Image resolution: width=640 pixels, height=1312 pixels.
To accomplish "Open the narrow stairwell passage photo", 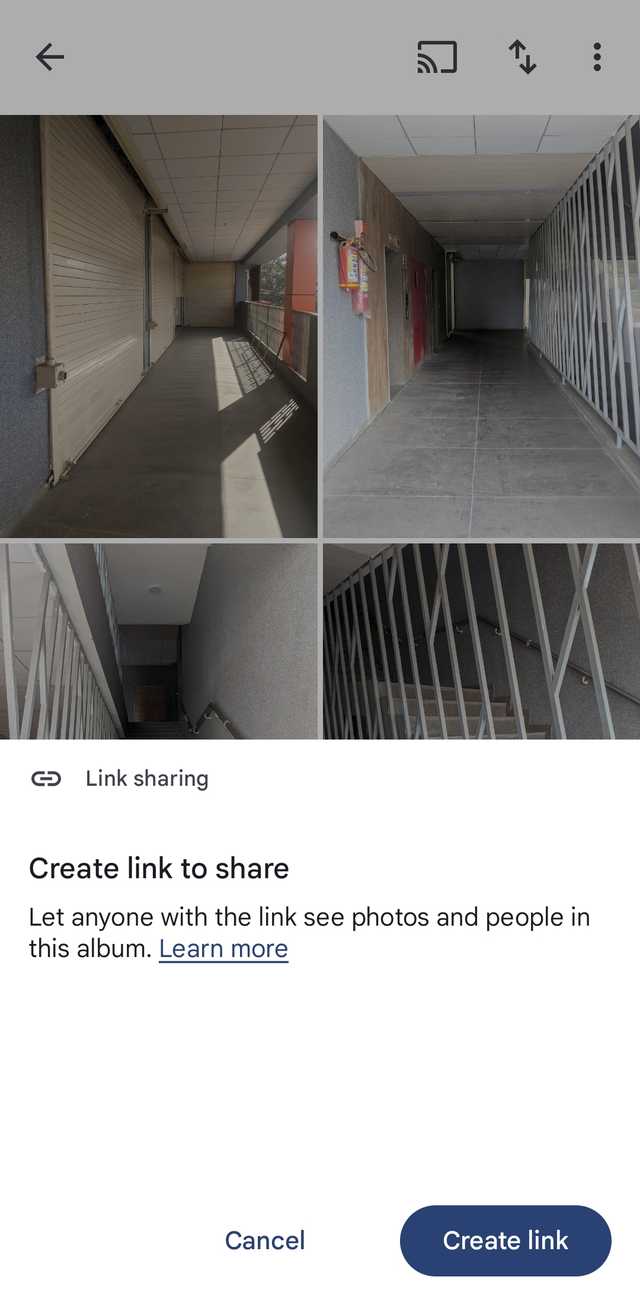I will 158,641.
